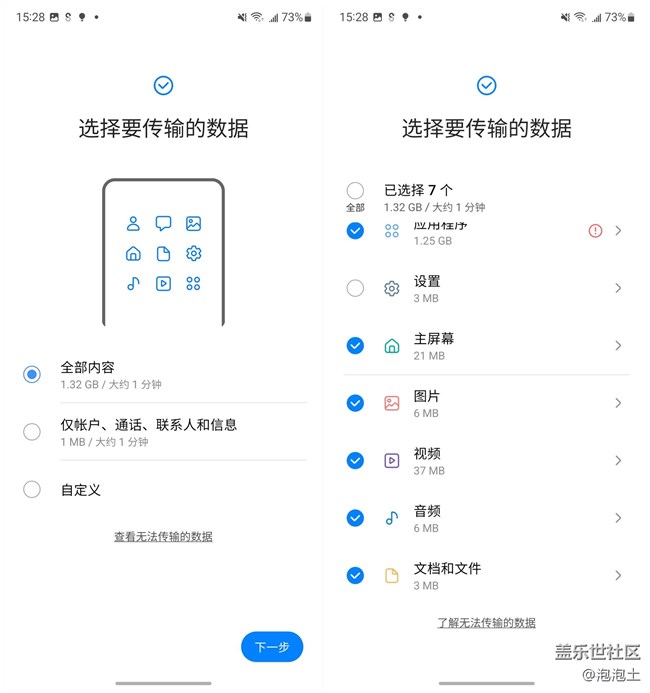This screenshot has height=693, width=650.
Task: Expand 视频 details with its chevron
Action: coord(619,460)
